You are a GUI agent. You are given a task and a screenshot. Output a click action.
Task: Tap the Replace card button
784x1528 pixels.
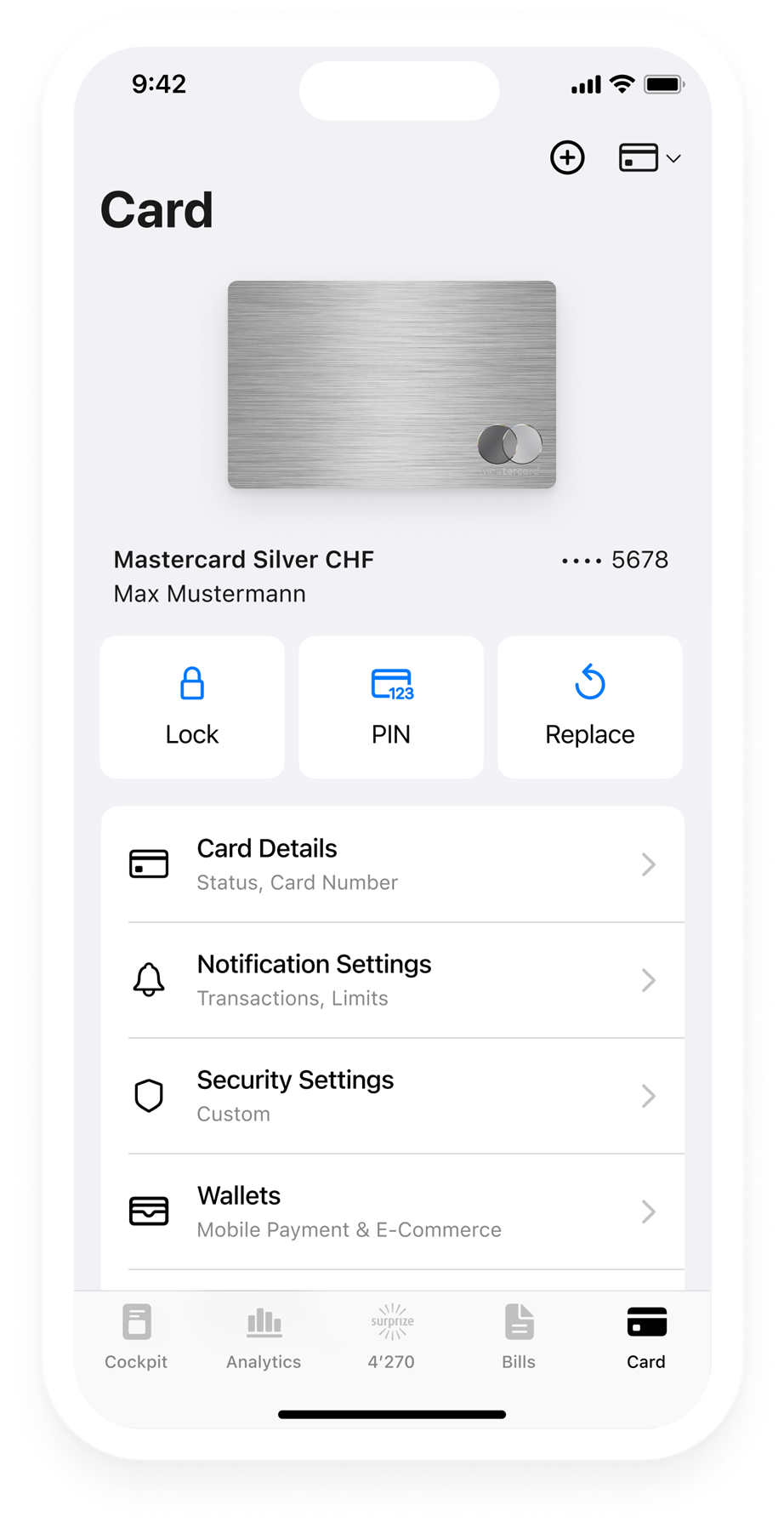point(590,707)
